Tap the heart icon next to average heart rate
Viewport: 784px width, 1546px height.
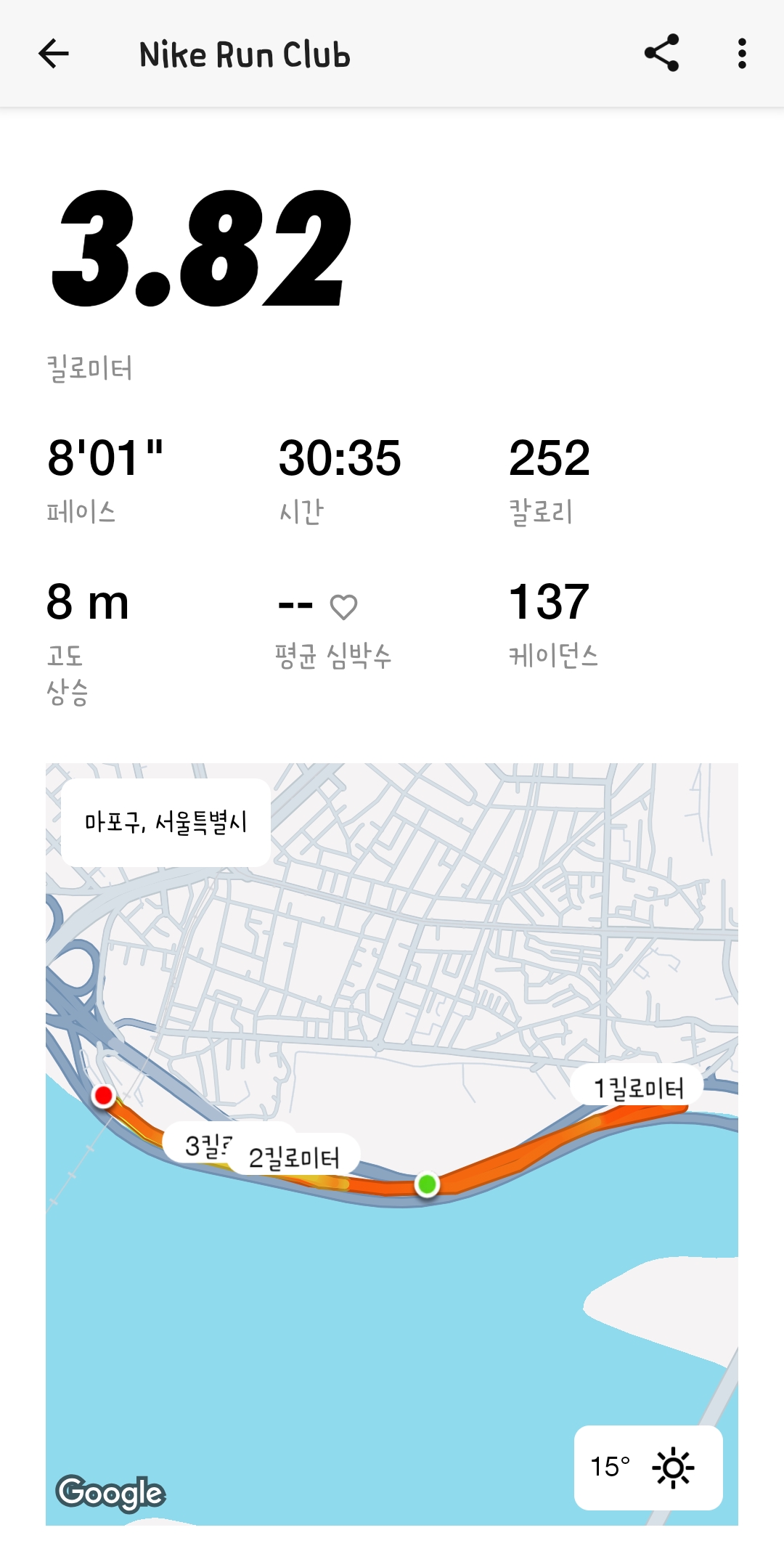click(x=344, y=606)
